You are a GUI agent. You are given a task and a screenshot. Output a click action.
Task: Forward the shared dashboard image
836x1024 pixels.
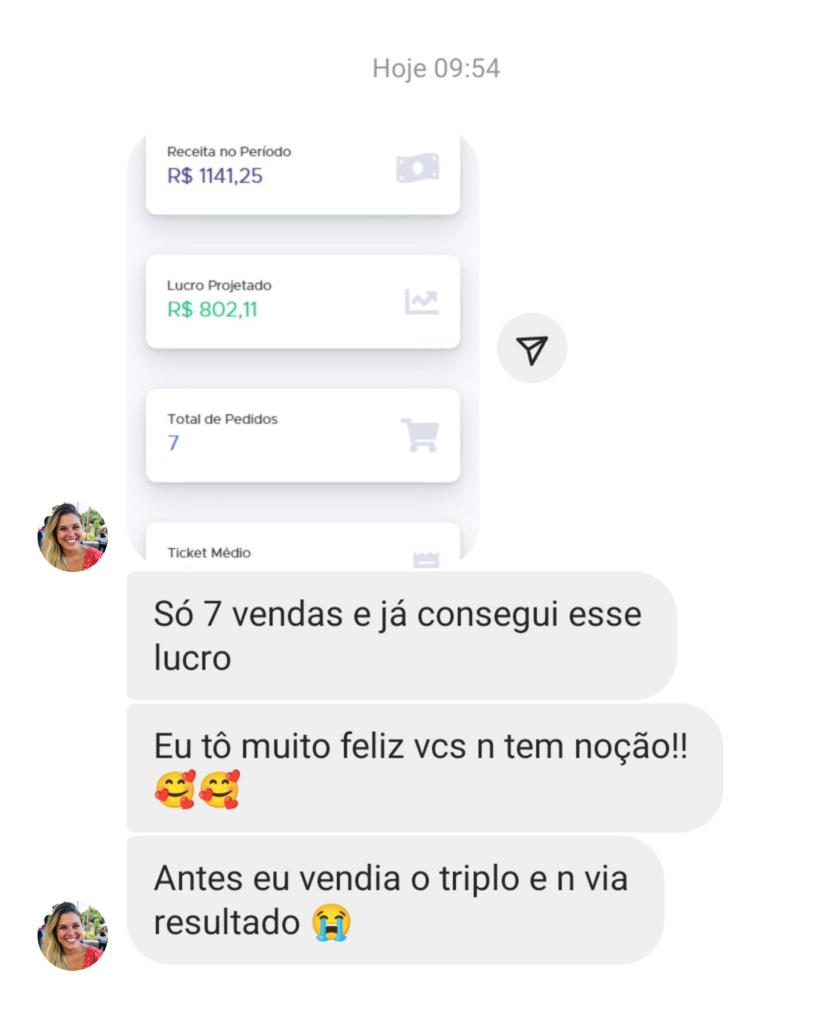(x=532, y=349)
